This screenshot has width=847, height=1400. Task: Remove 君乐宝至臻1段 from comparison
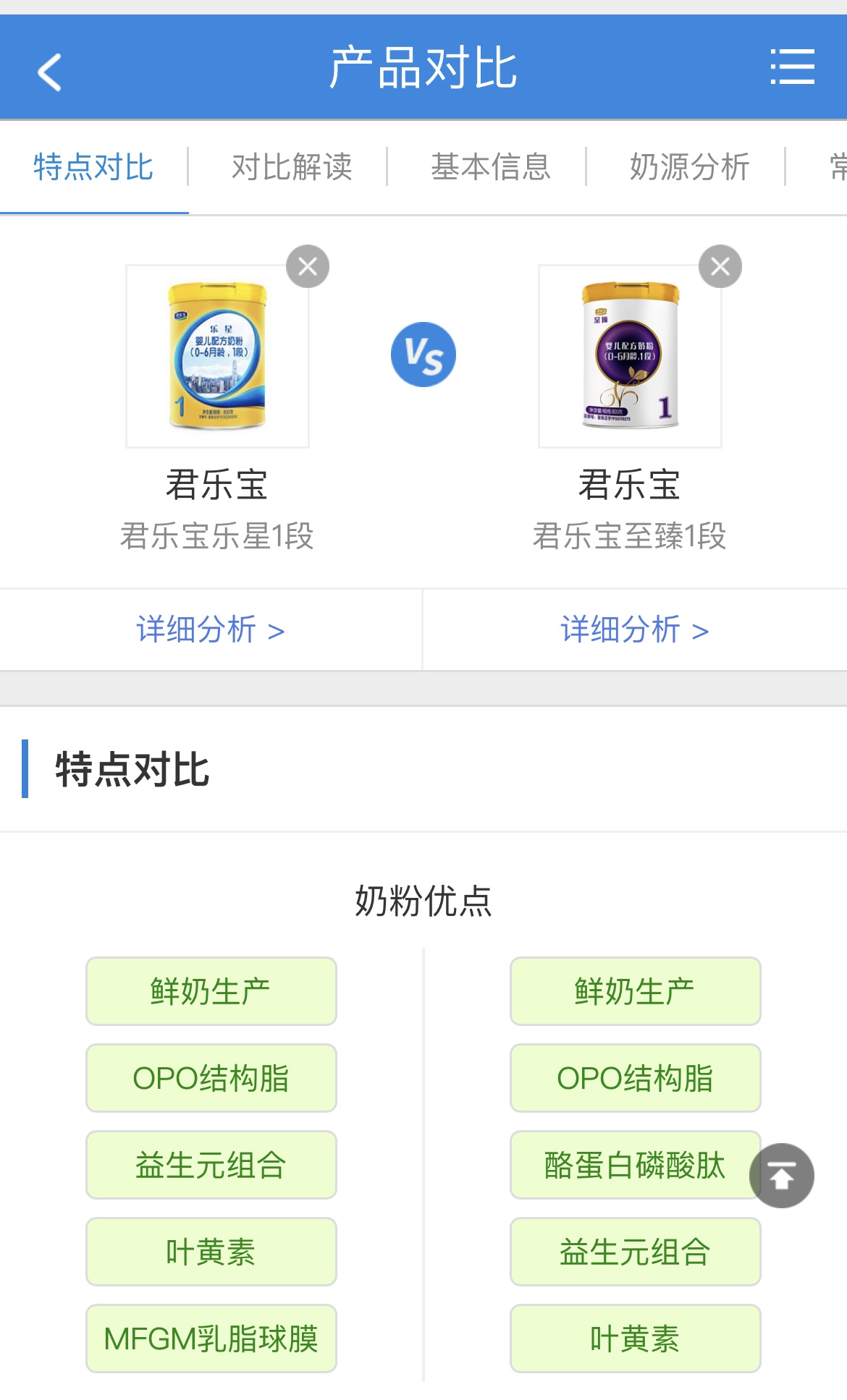[x=720, y=267]
